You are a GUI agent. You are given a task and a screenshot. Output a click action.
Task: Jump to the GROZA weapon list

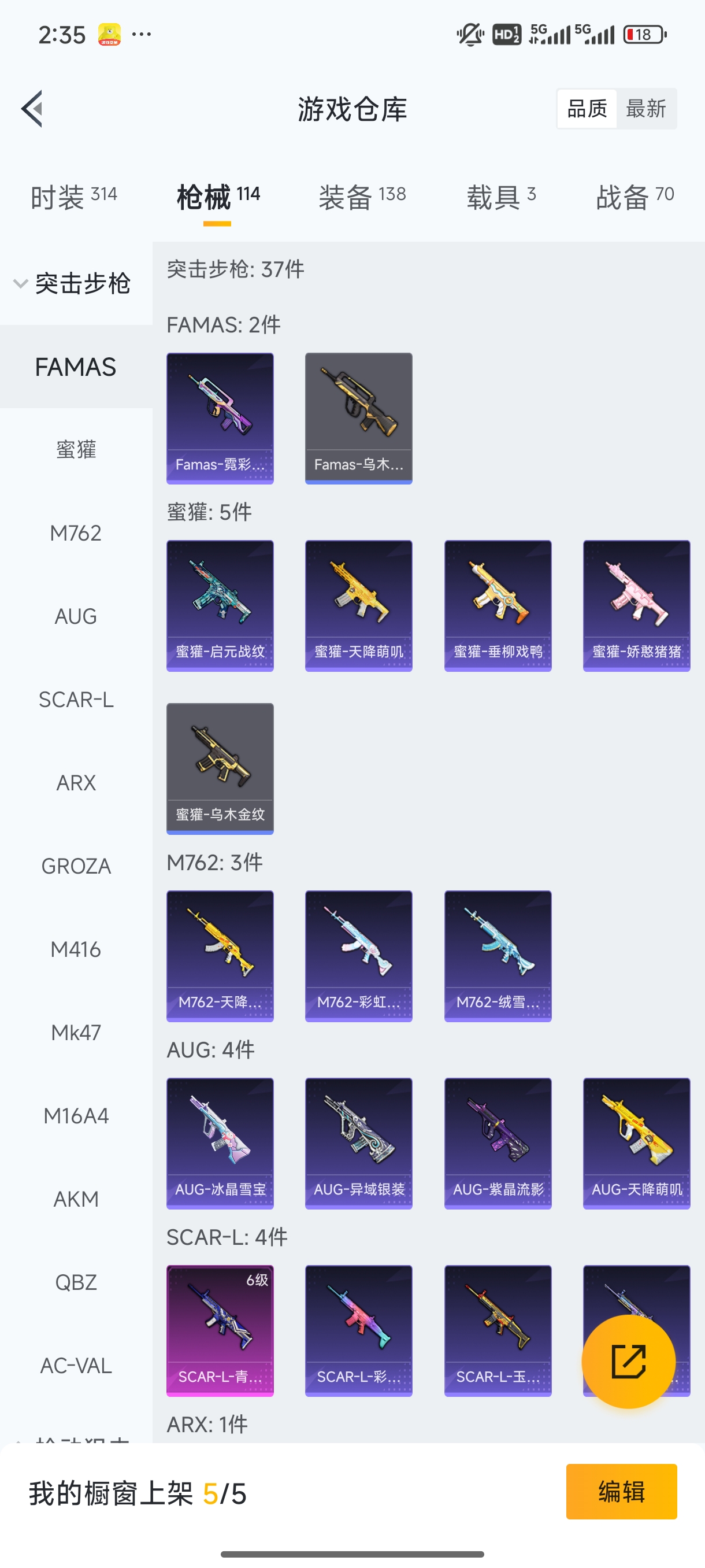[x=76, y=866]
